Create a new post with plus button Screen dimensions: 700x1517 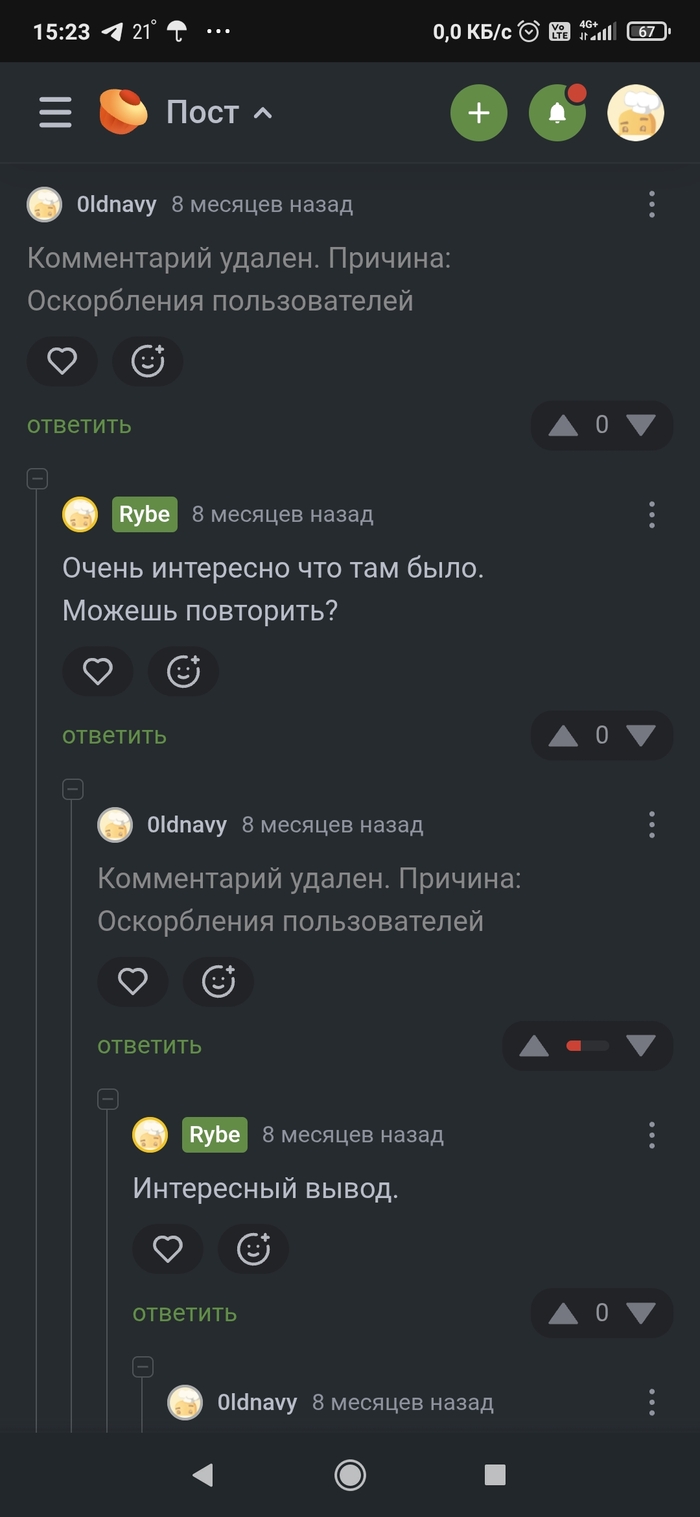coord(478,112)
